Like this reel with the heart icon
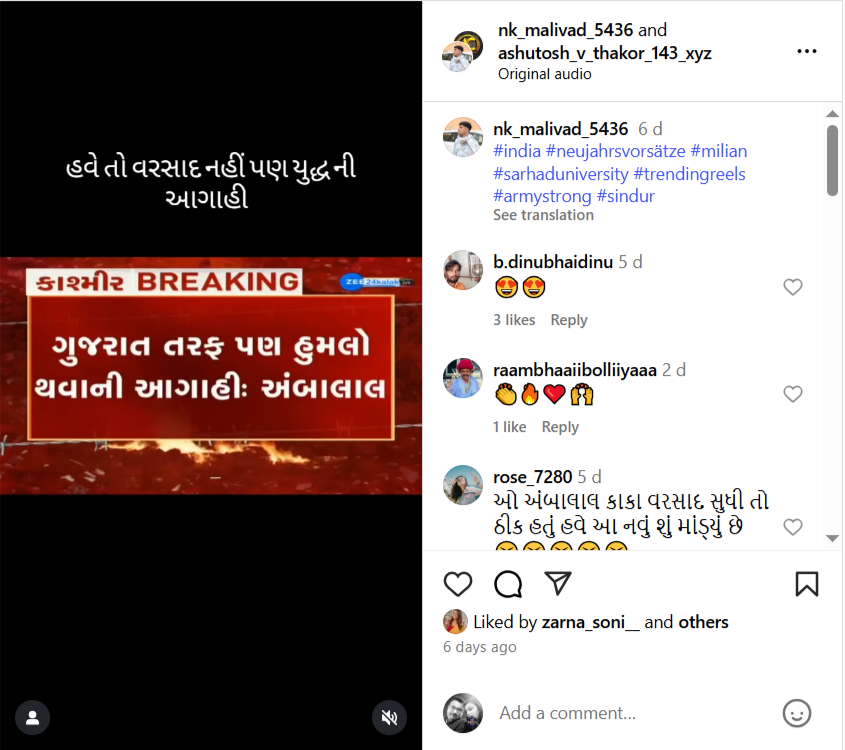Screen dimensions: 845x750 [458, 584]
